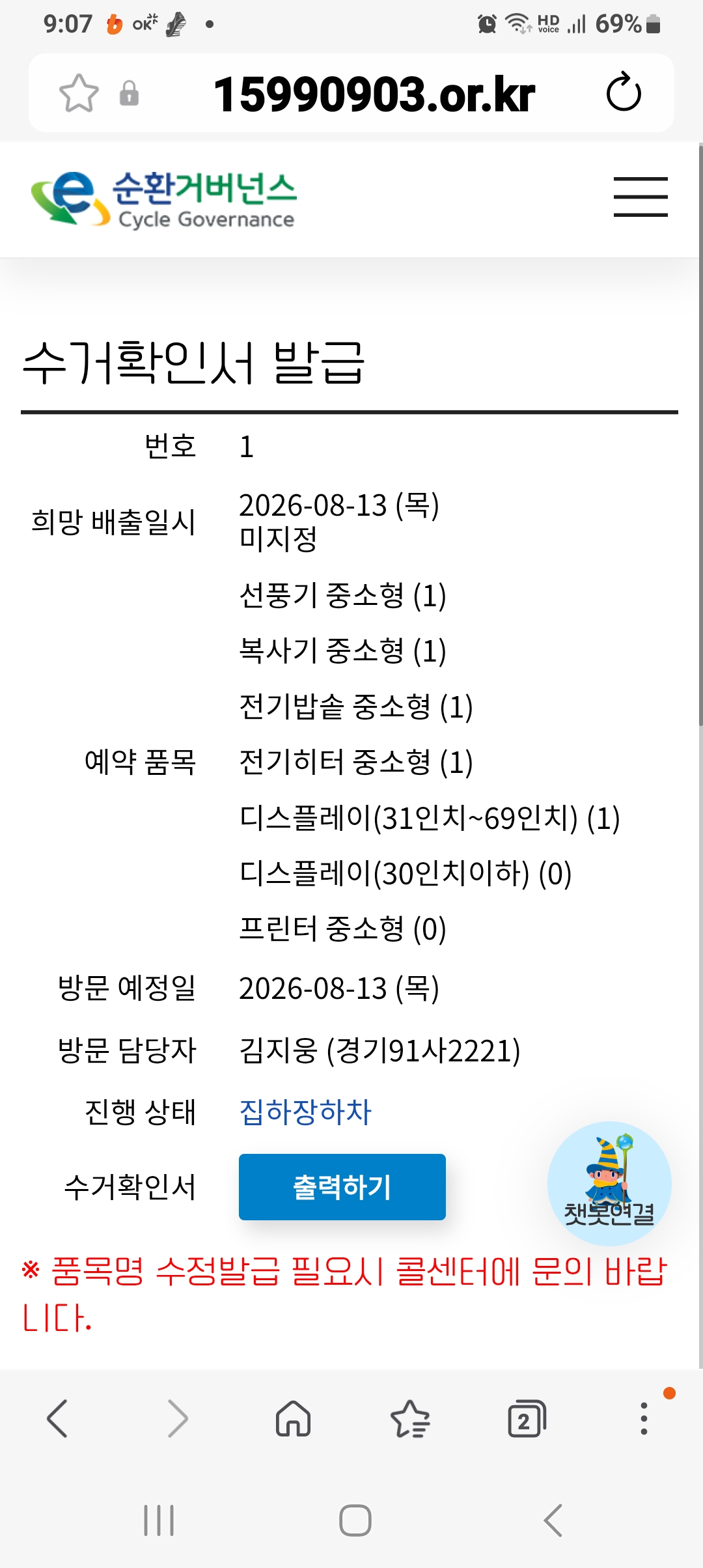The image size is (703, 1568).
Task: Open the browser's three-dot more menu
Action: 644,1418
